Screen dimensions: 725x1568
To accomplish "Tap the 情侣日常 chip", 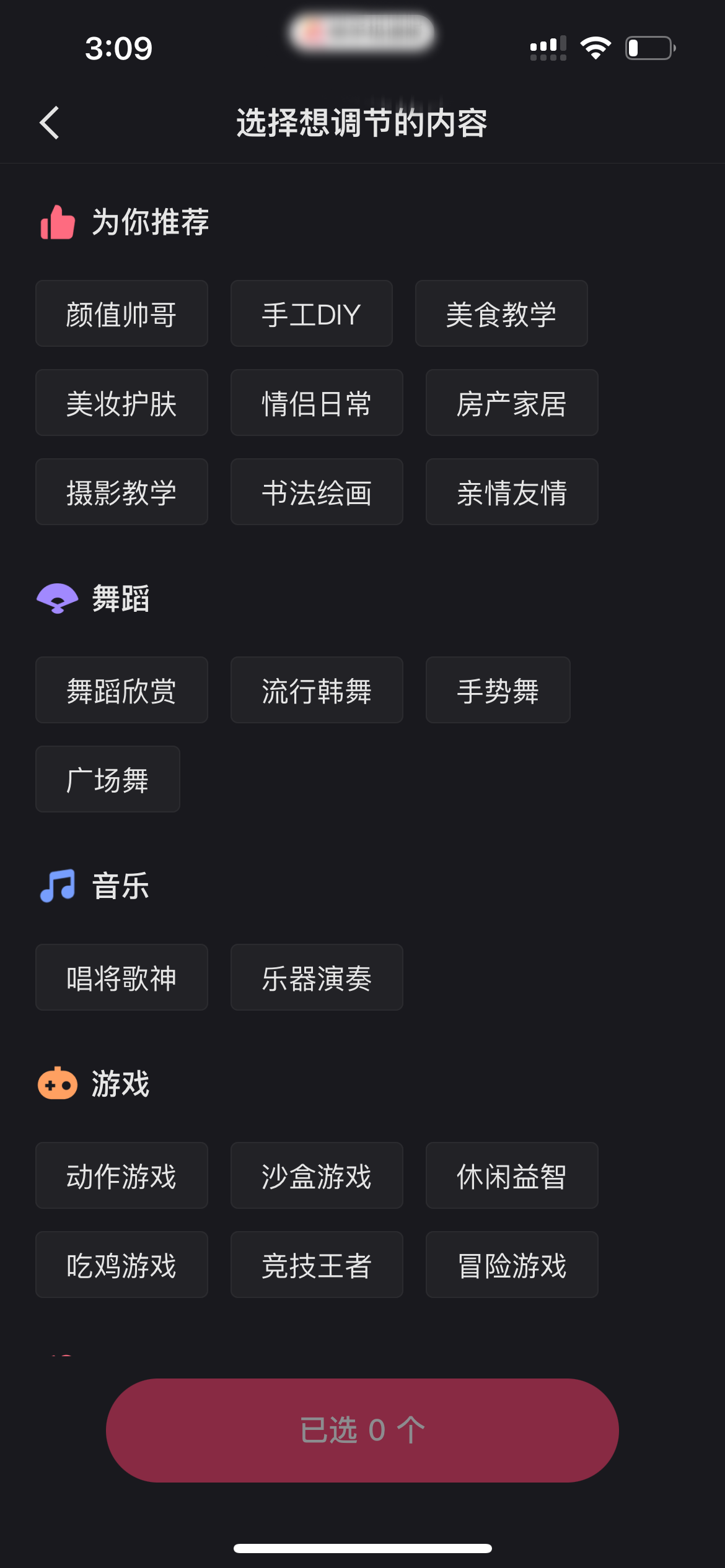I will point(316,403).
